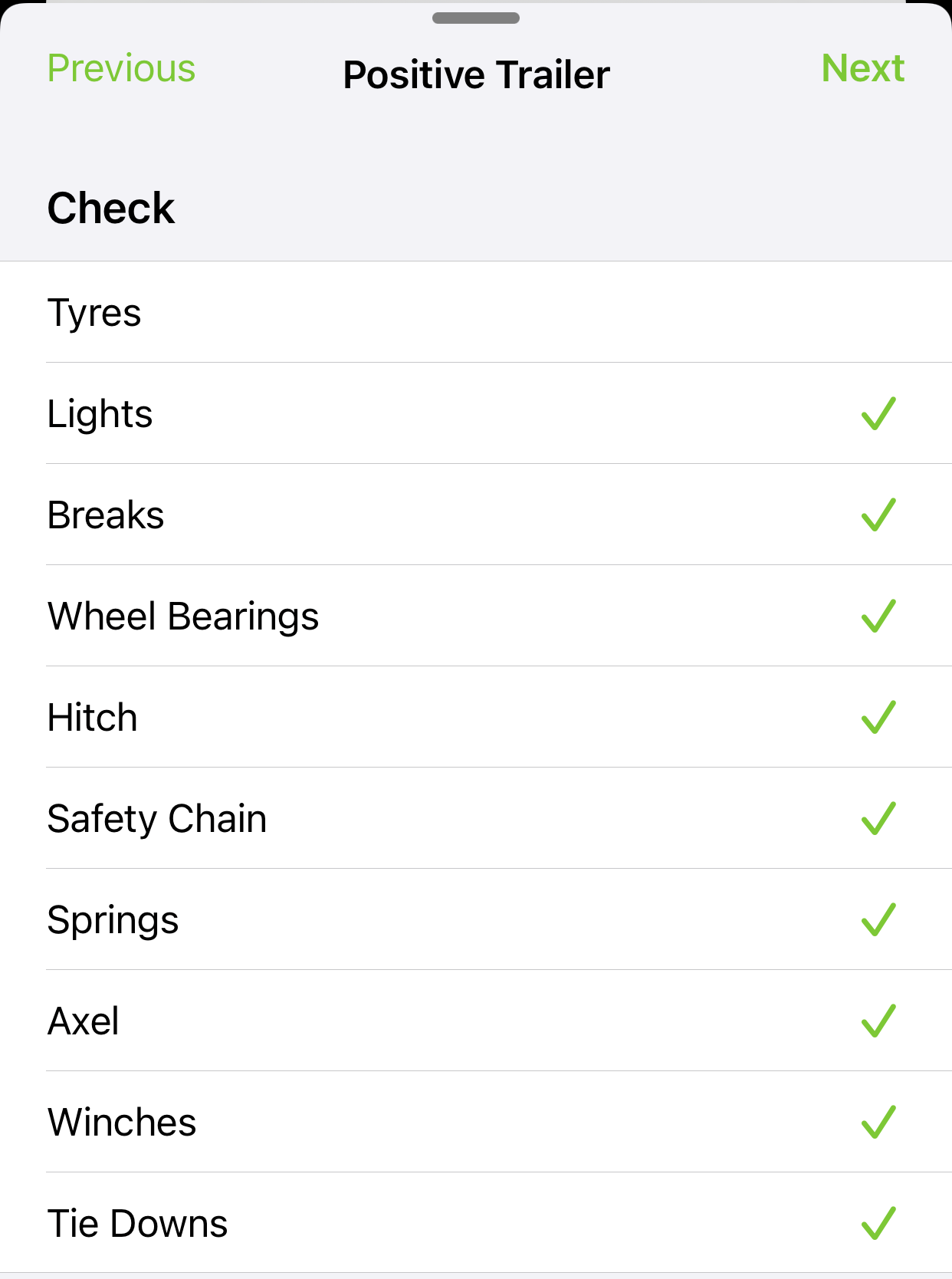Select the Lights checklist row
This screenshot has height=1279, width=952.
pos(307,413)
